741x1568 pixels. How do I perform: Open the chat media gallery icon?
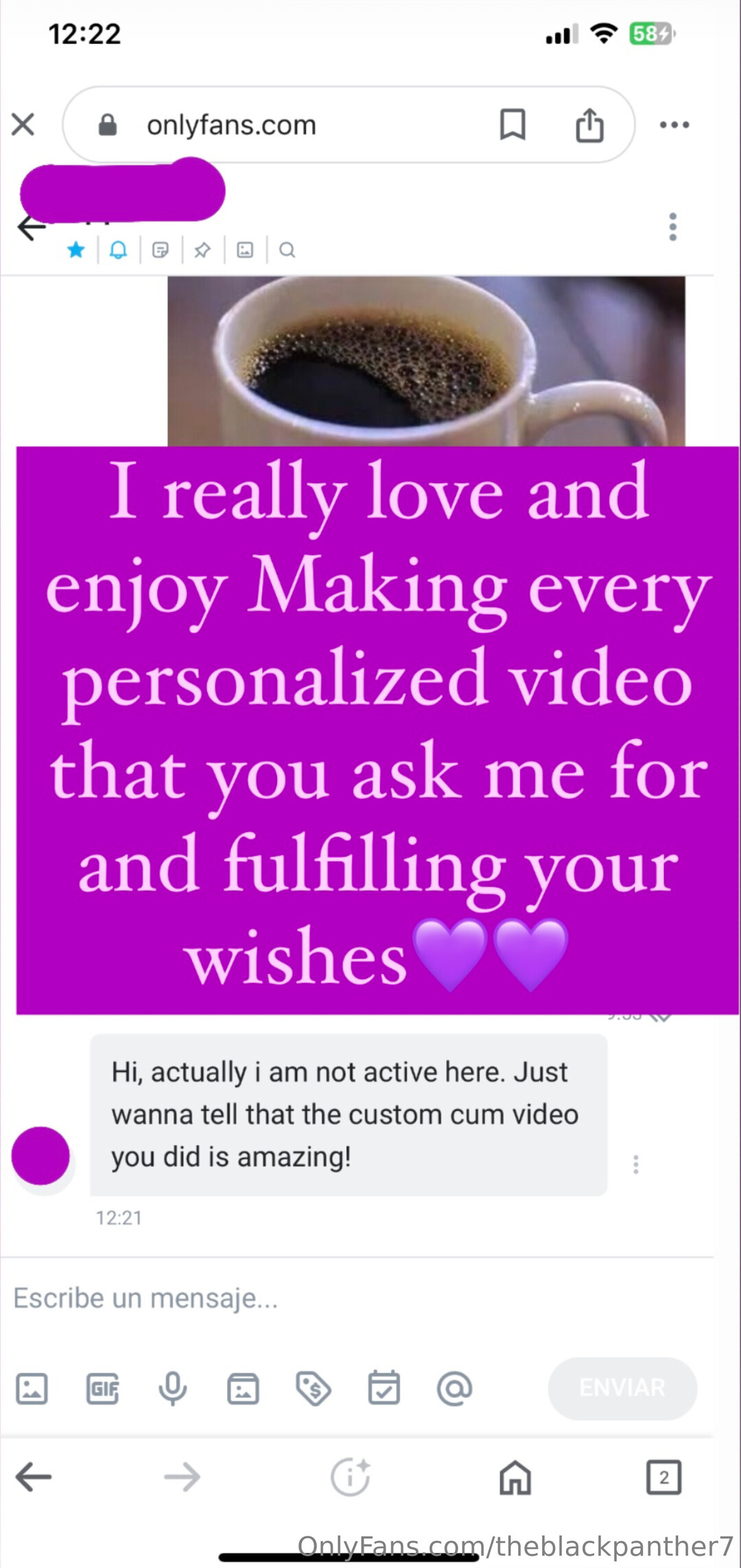(245, 250)
